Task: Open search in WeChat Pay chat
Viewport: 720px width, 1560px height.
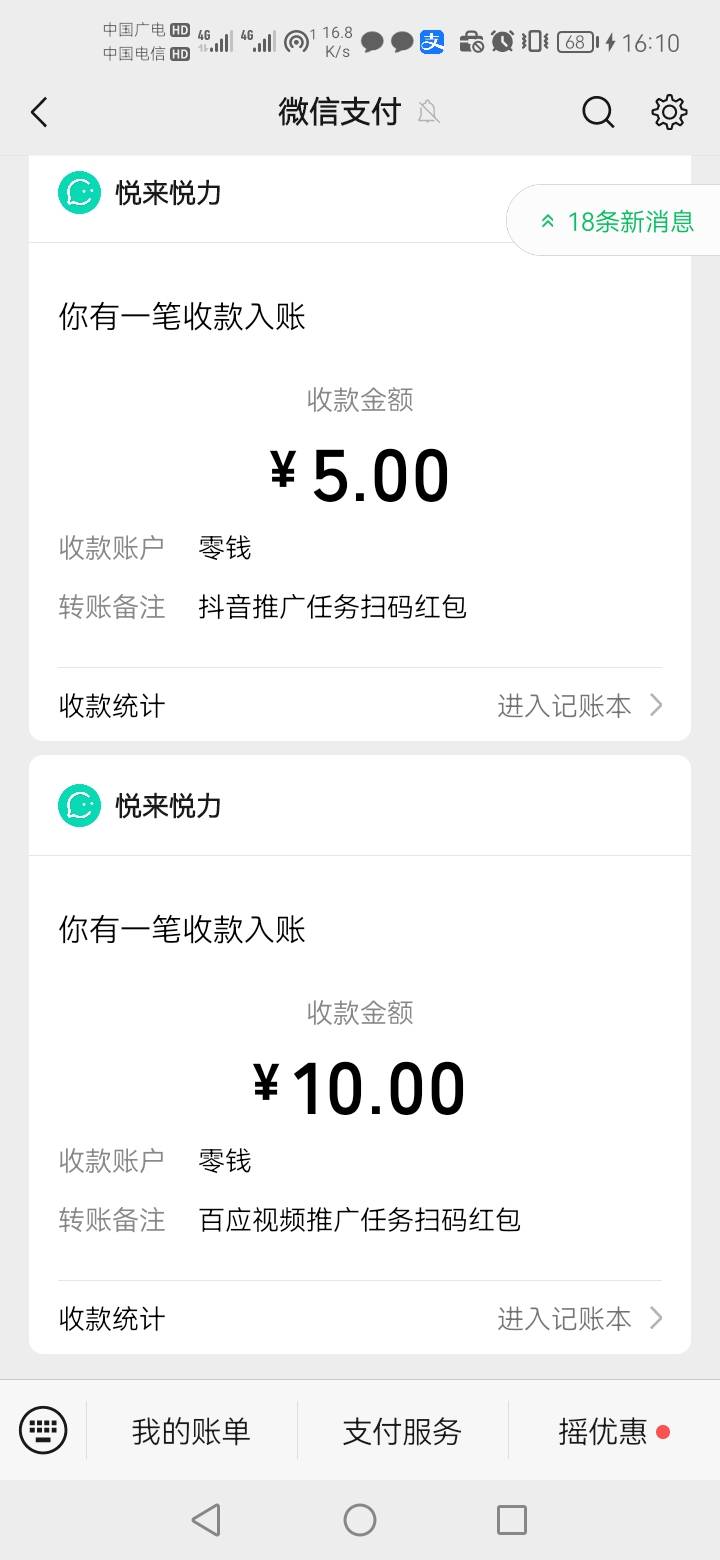Action: pyautogui.click(x=598, y=112)
